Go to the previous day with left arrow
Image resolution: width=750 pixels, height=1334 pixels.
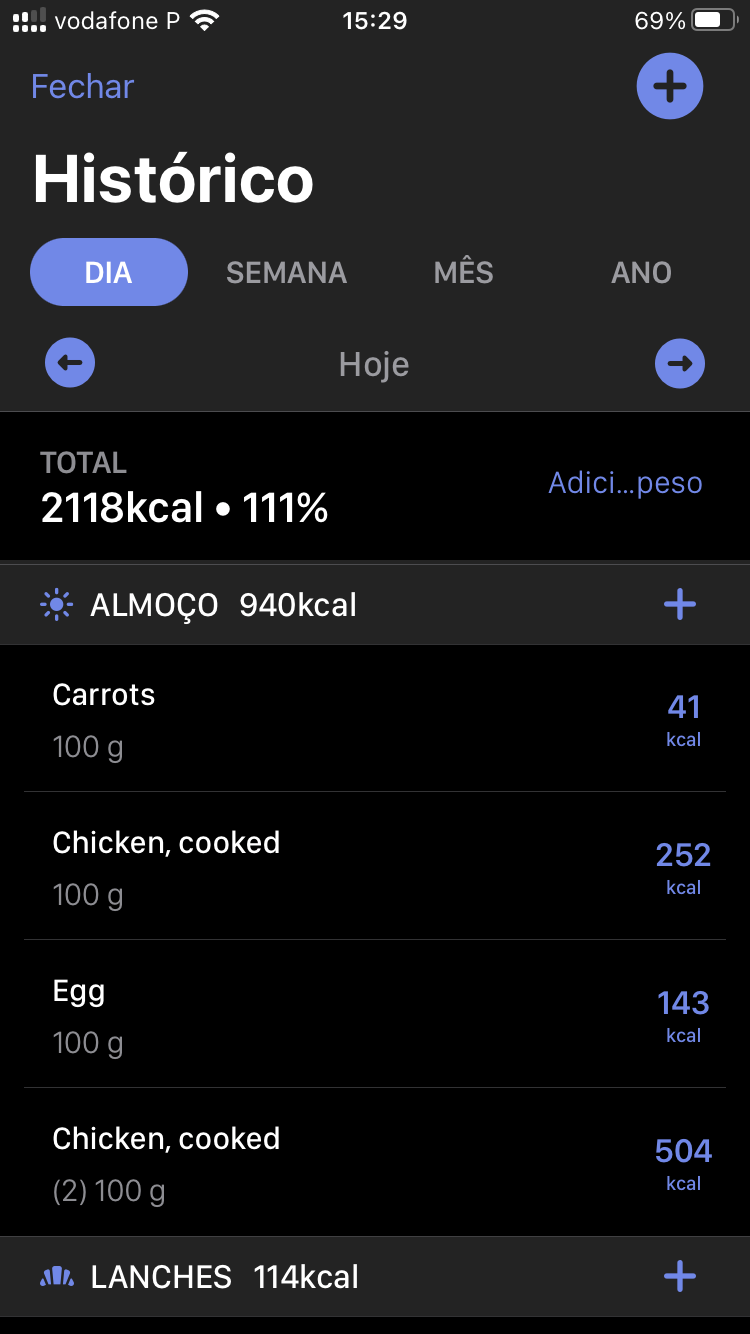coord(70,363)
